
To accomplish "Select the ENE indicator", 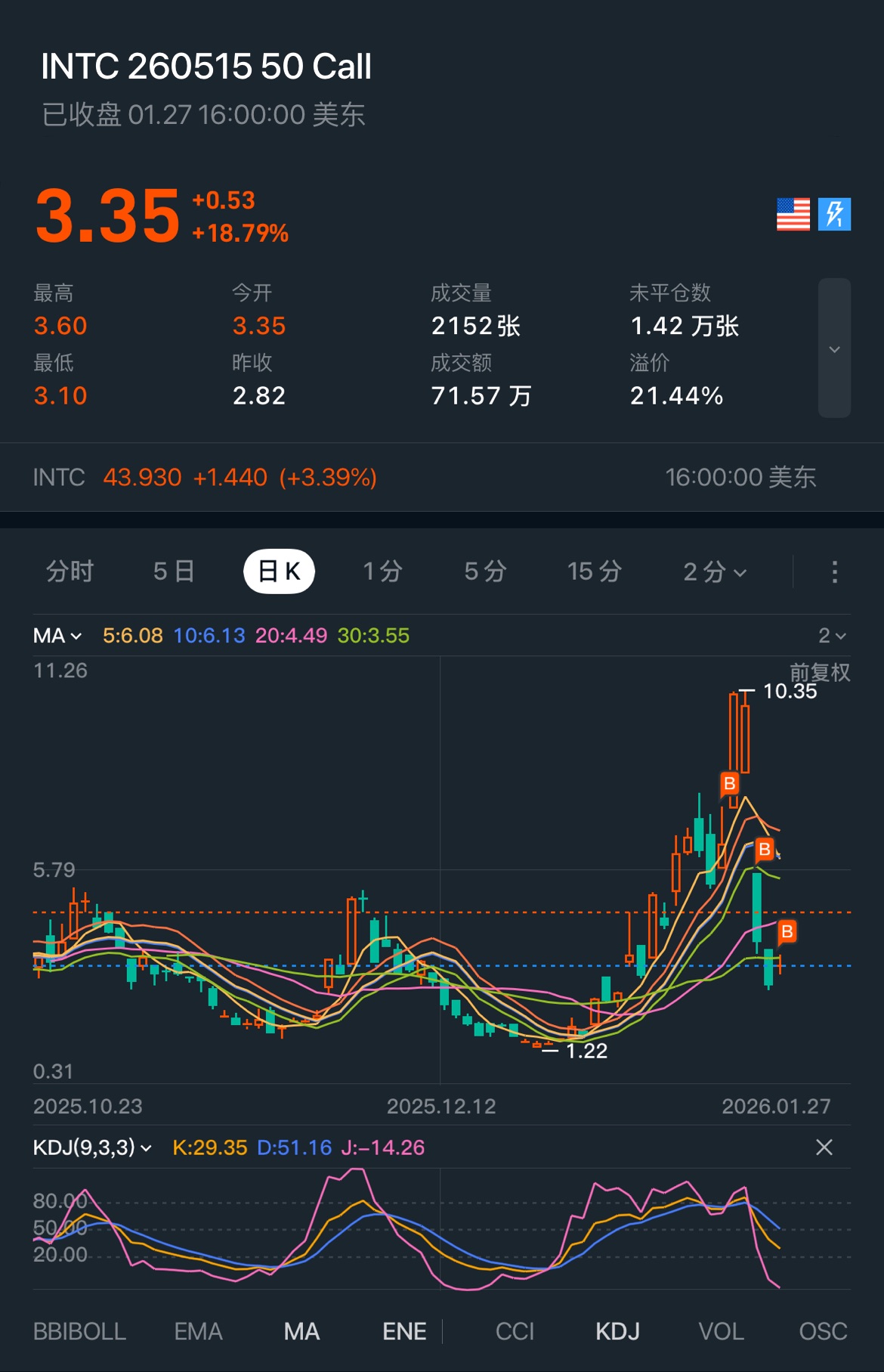I will point(404,1331).
